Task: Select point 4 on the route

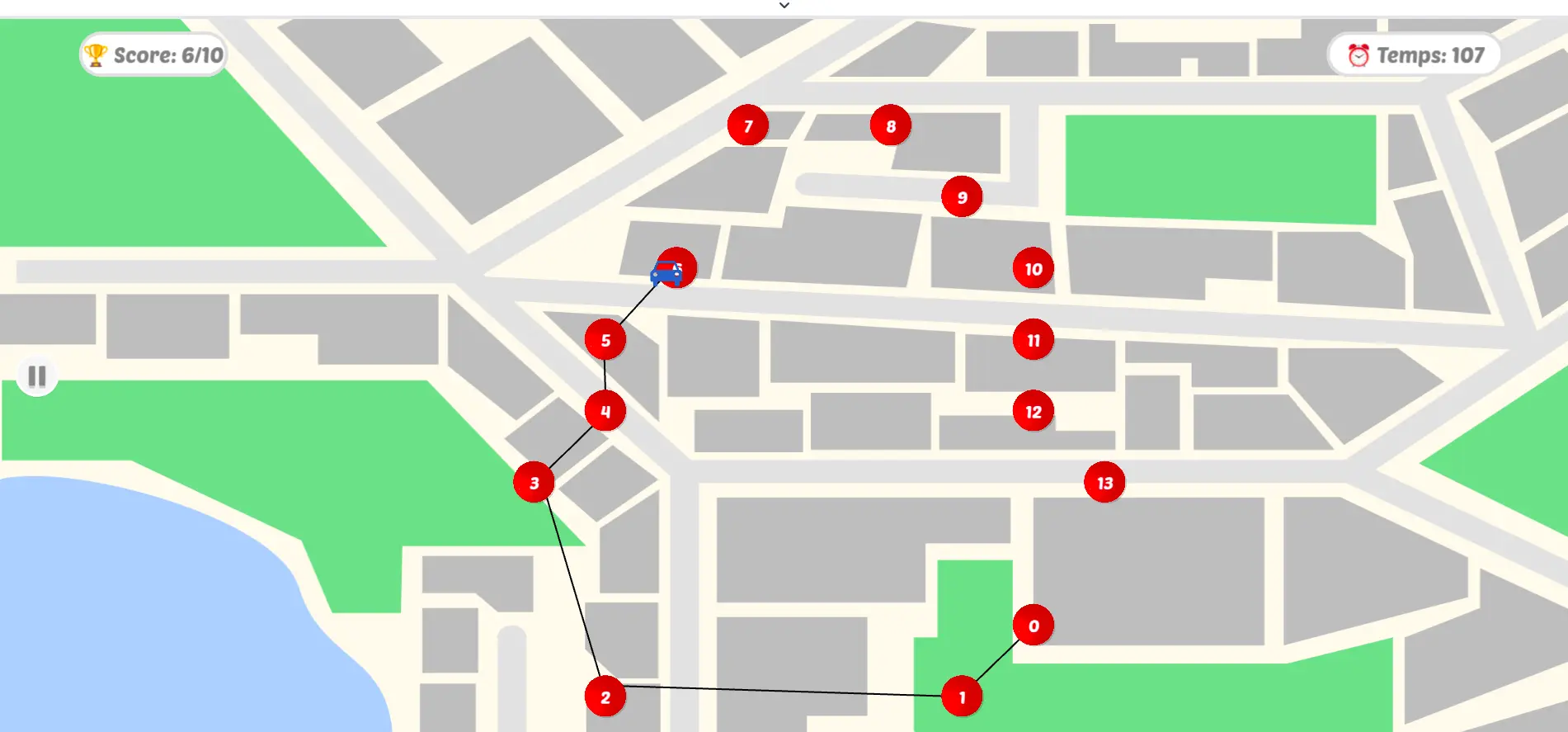Action: (605, 411)
